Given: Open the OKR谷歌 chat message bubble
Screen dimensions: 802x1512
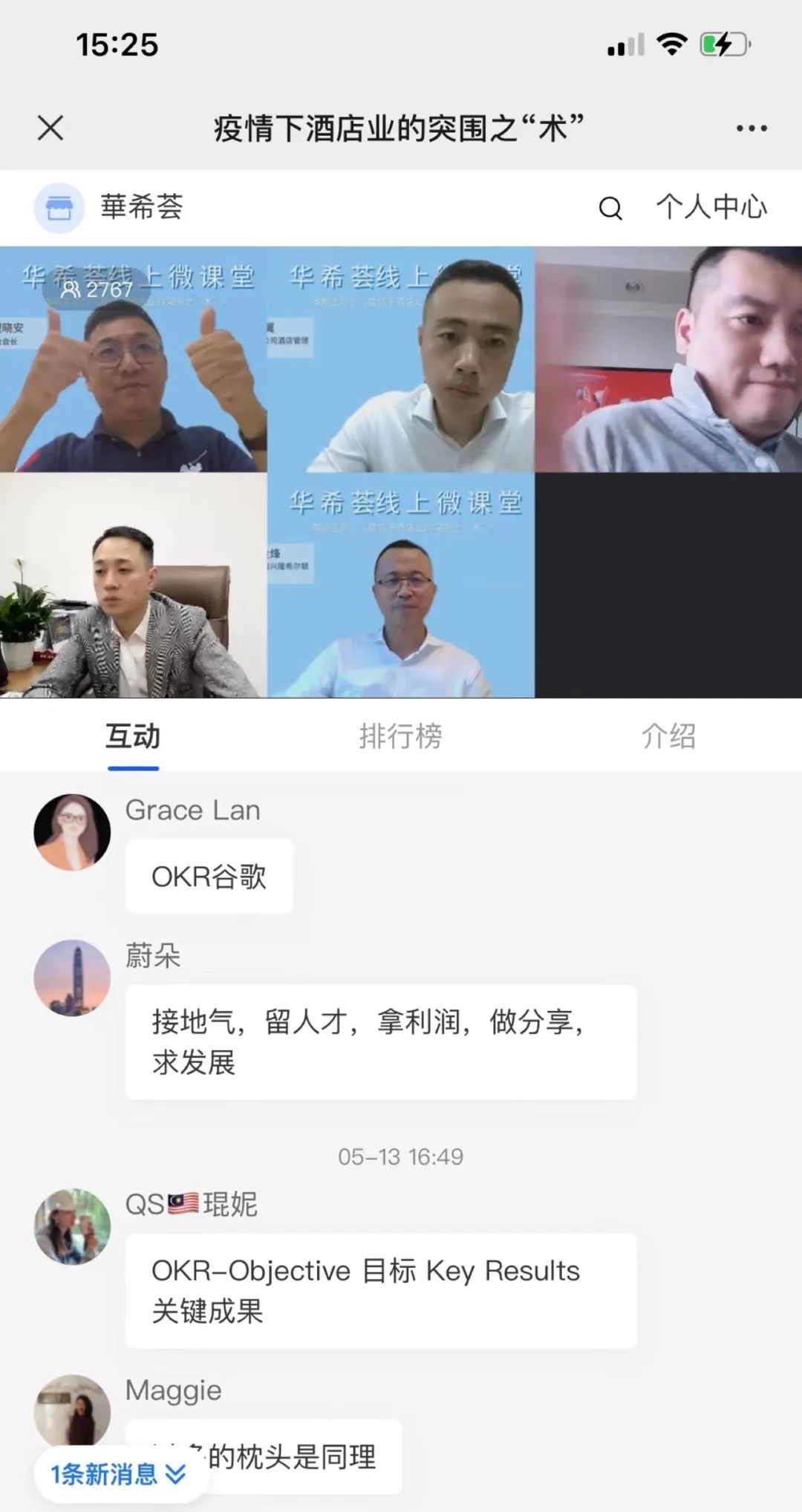Looking at the screenshot, I should [x=209, y=876].
